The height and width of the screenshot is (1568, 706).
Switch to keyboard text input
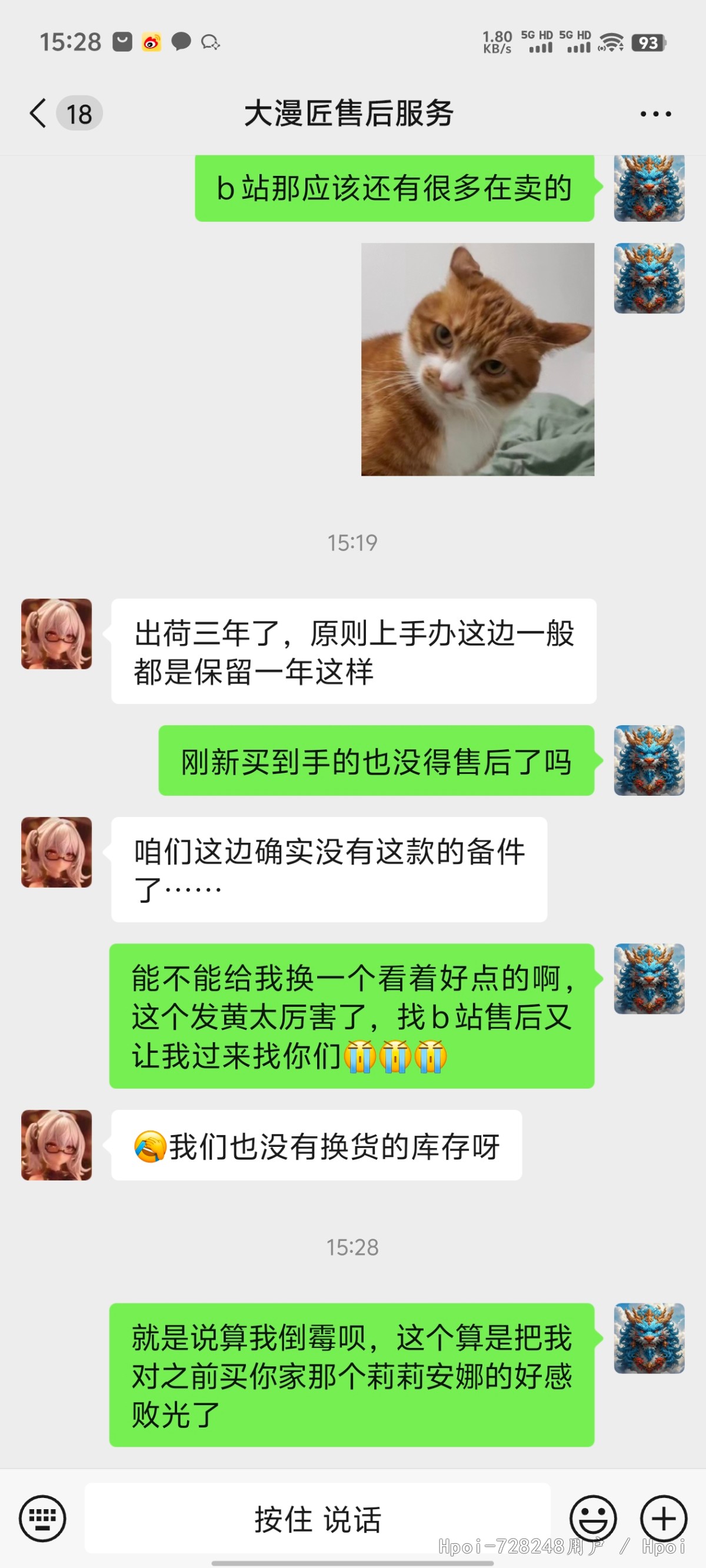[42, 1518]
